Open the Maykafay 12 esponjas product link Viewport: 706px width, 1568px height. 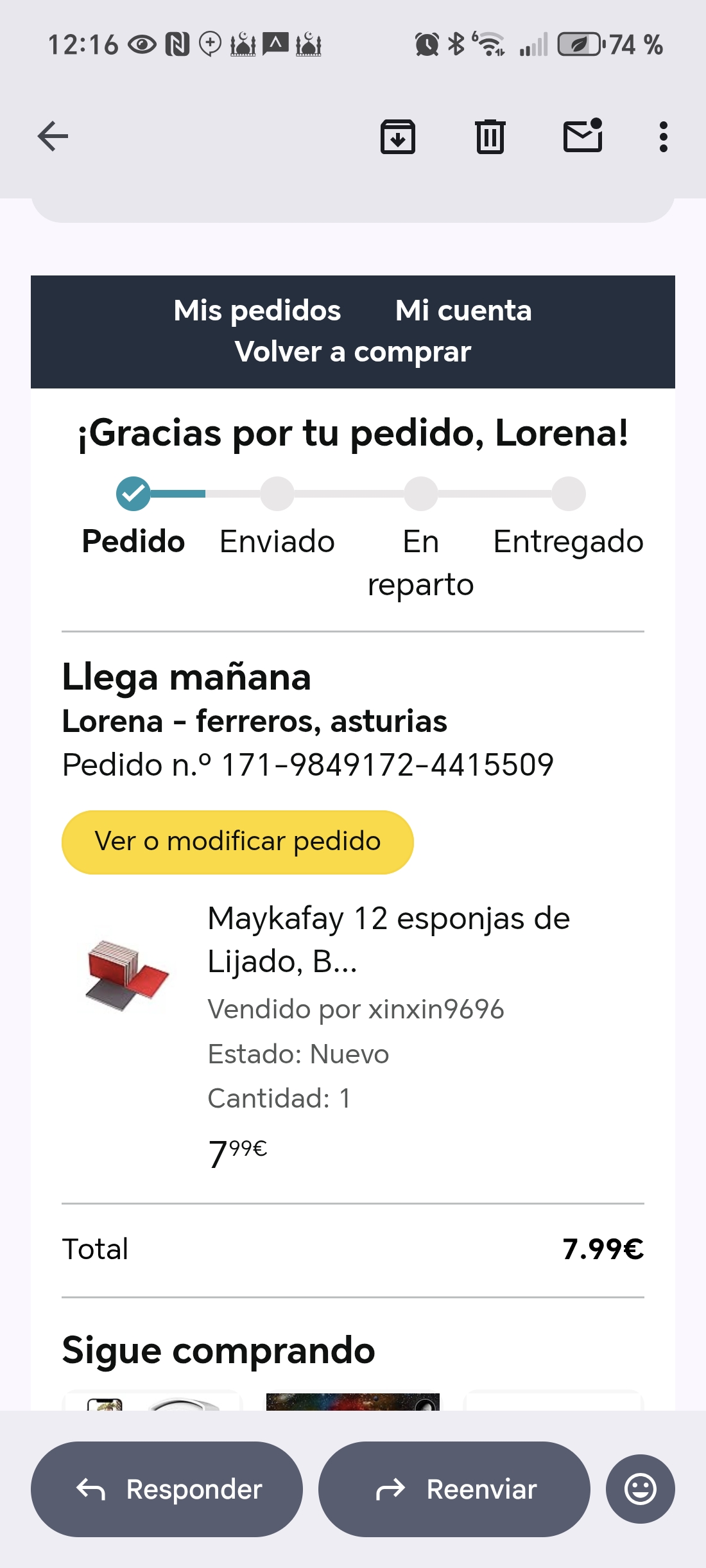click(x=388, y=939)
